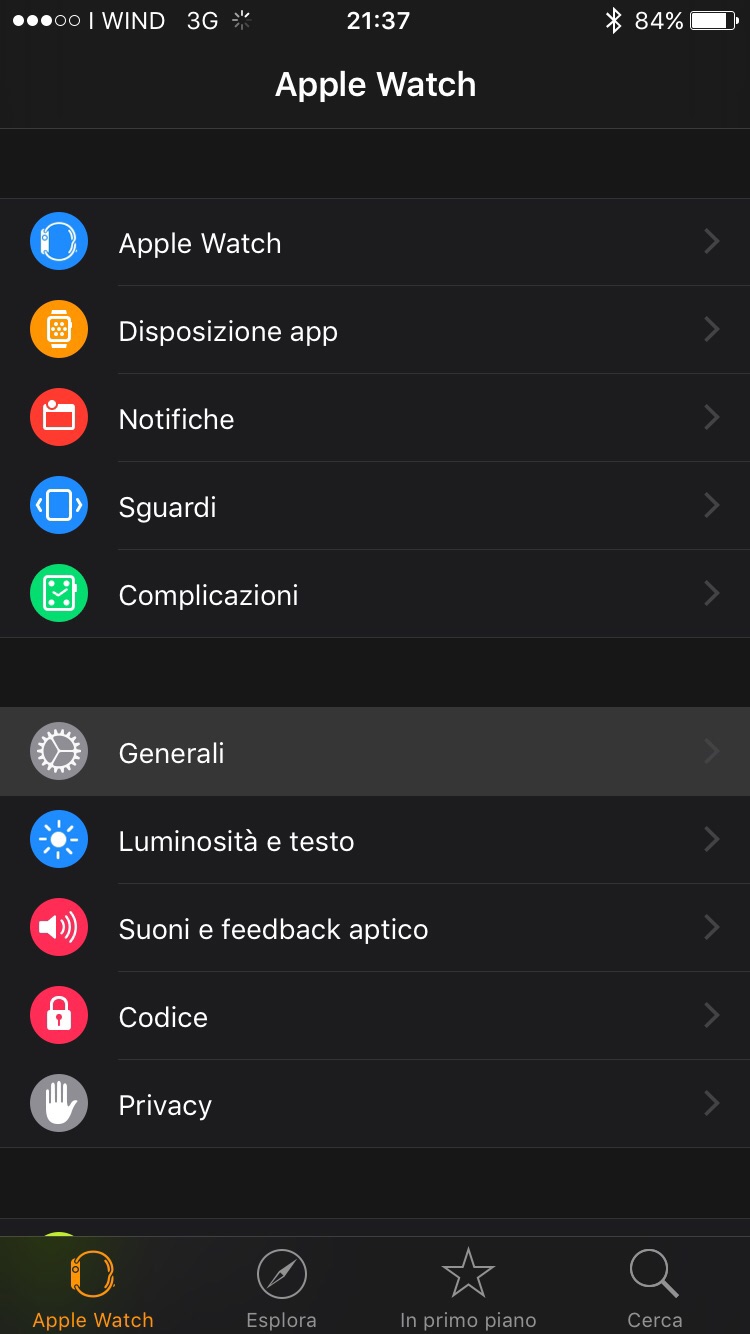Select the Apple Watch bottom tab
Image resolution: width=750 pixels, height=1334 pixels.
click(93, 1288)
